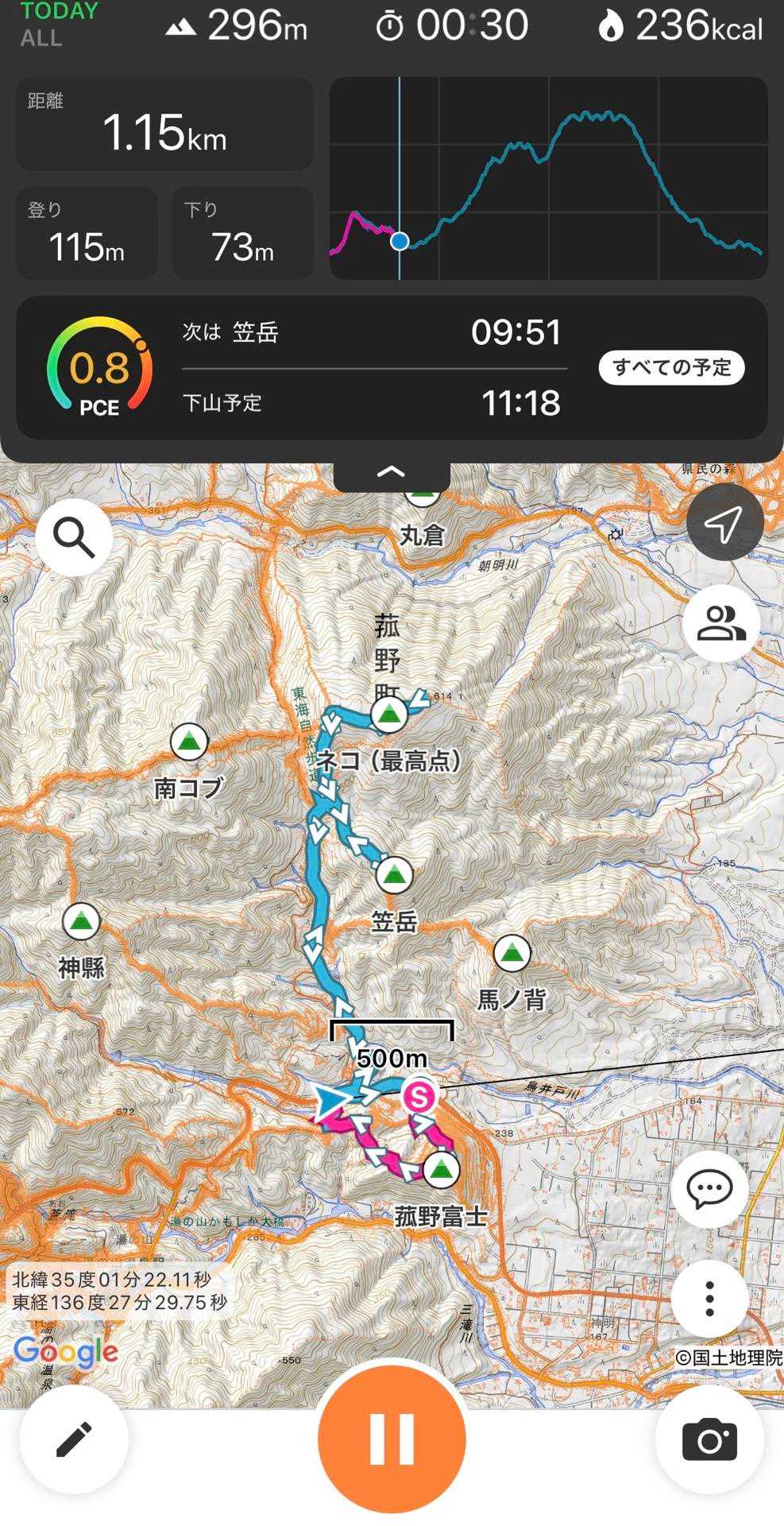
Task: Select the 笠岳 summit marker
Action: point(394,874)
